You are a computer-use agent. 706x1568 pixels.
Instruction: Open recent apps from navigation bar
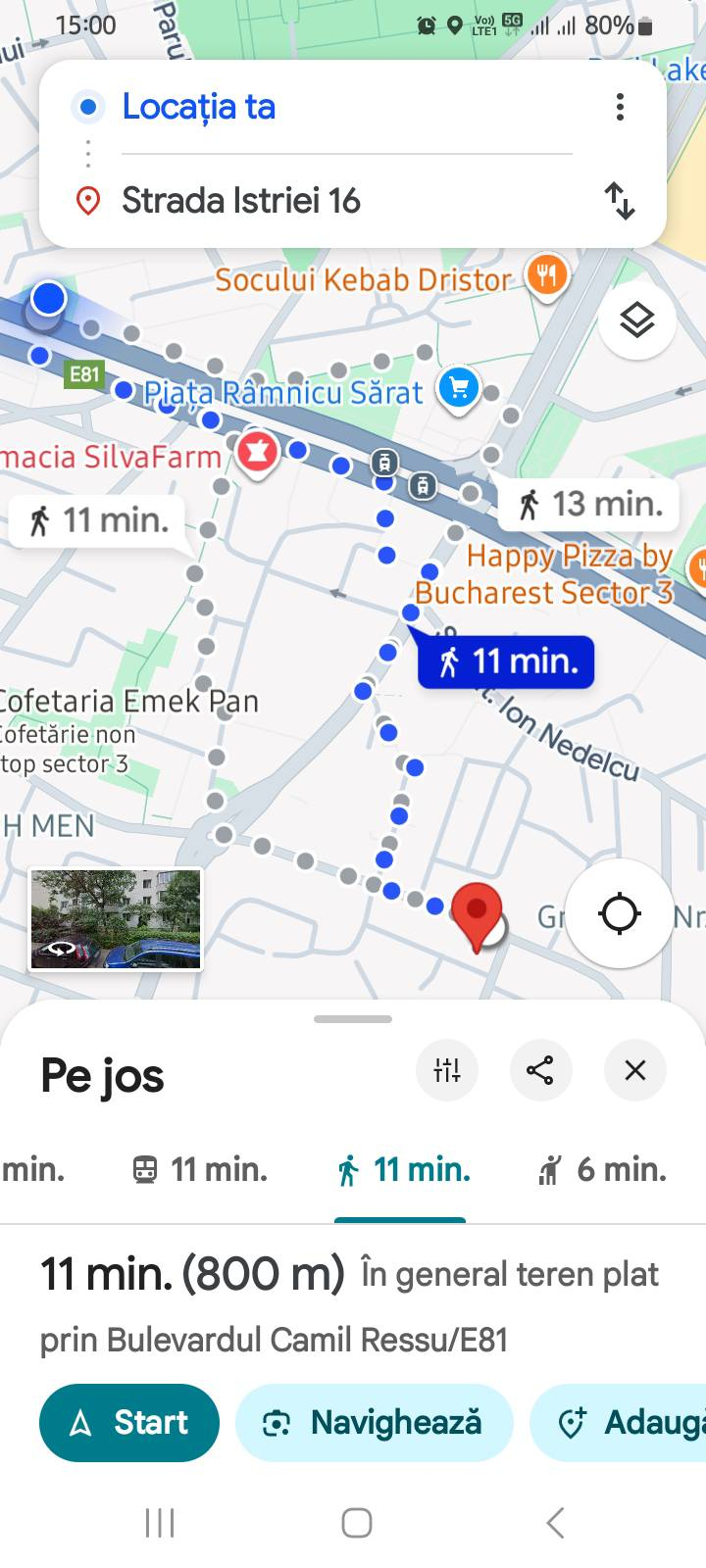[160, 1523]
